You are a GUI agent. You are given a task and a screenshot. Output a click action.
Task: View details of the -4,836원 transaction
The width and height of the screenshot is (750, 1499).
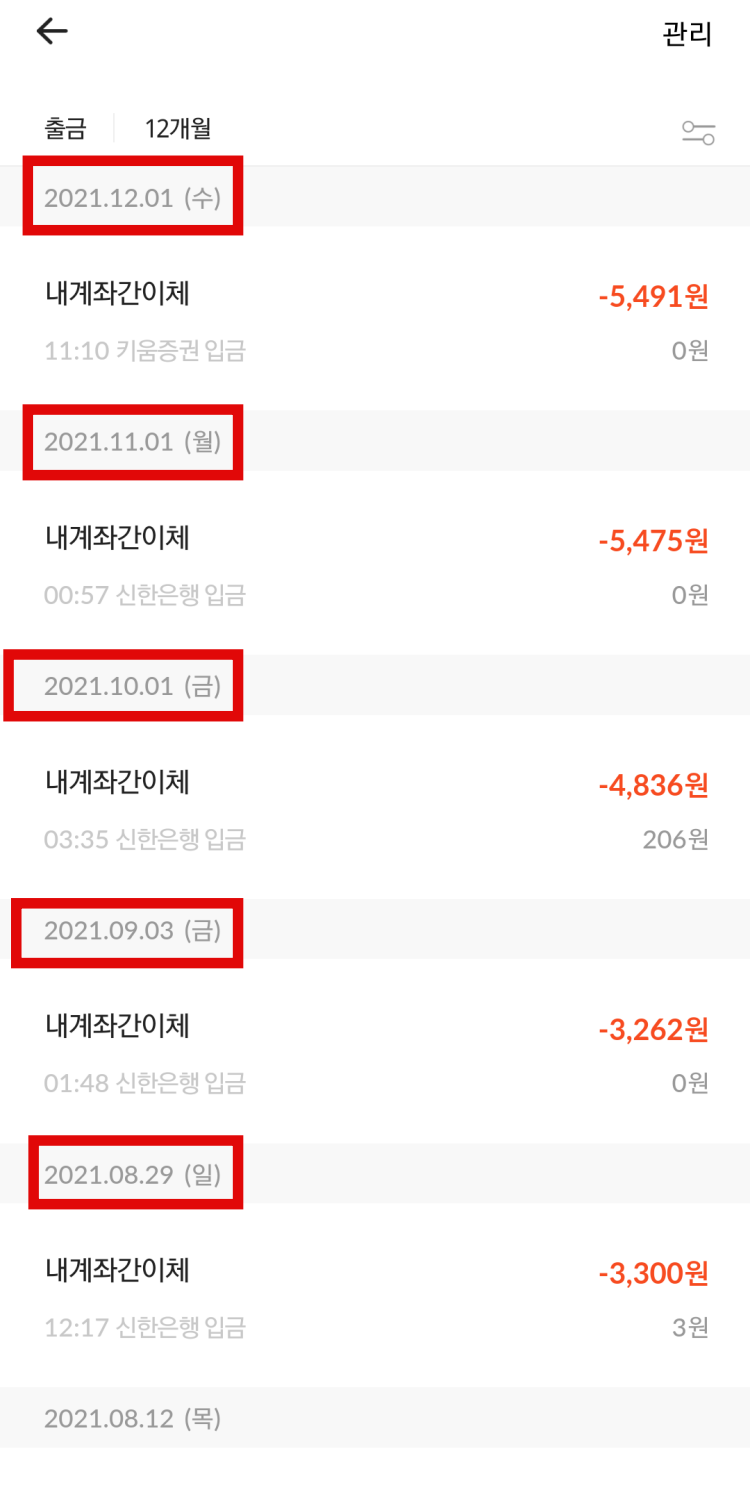375,808
